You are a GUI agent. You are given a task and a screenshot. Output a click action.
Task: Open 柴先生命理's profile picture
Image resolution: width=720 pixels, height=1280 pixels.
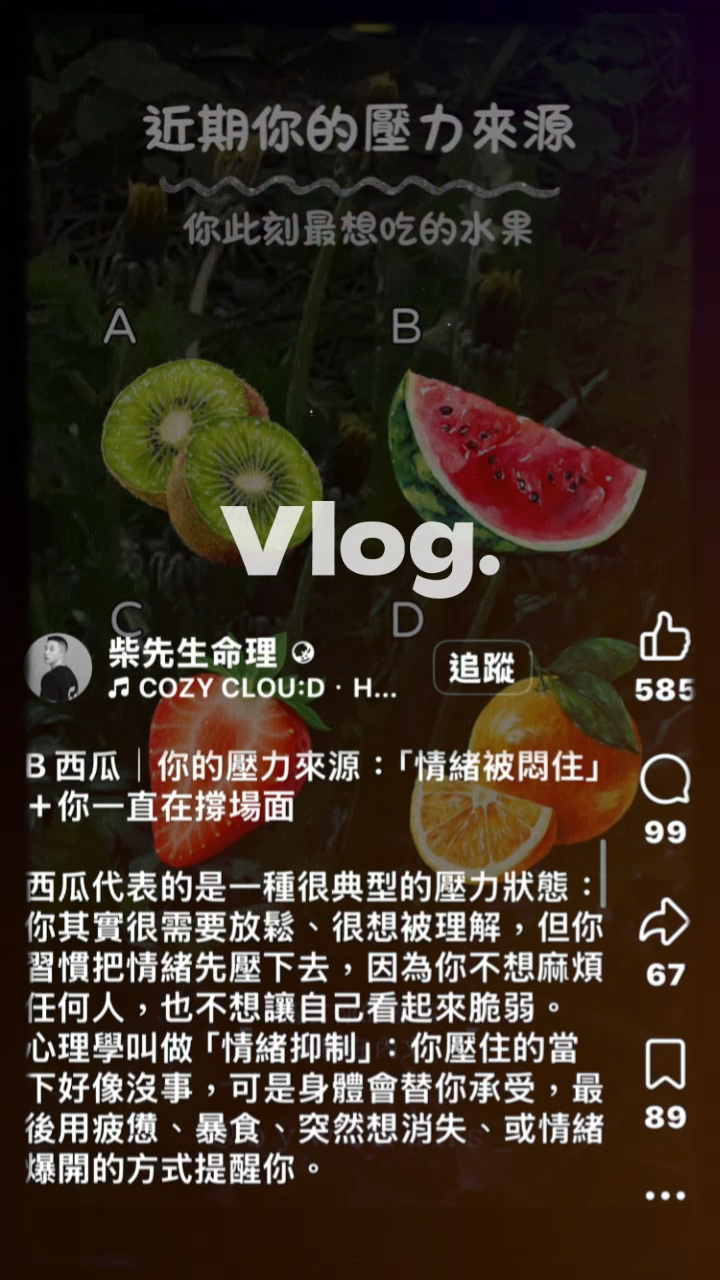click(58, 668)
